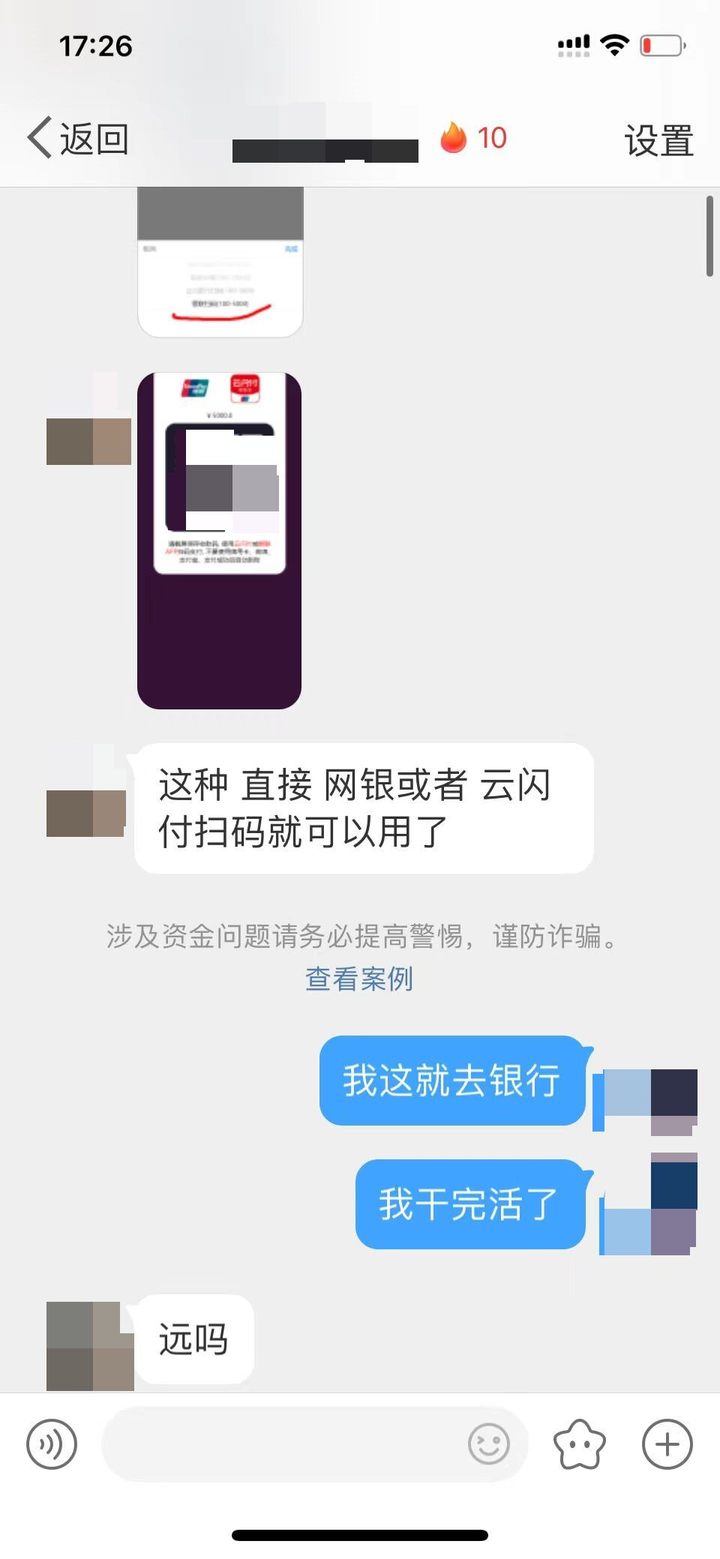Focus the message text field
This screenshot has width=720, height=1559.
pyautogui.click(x=285, y=1444)
